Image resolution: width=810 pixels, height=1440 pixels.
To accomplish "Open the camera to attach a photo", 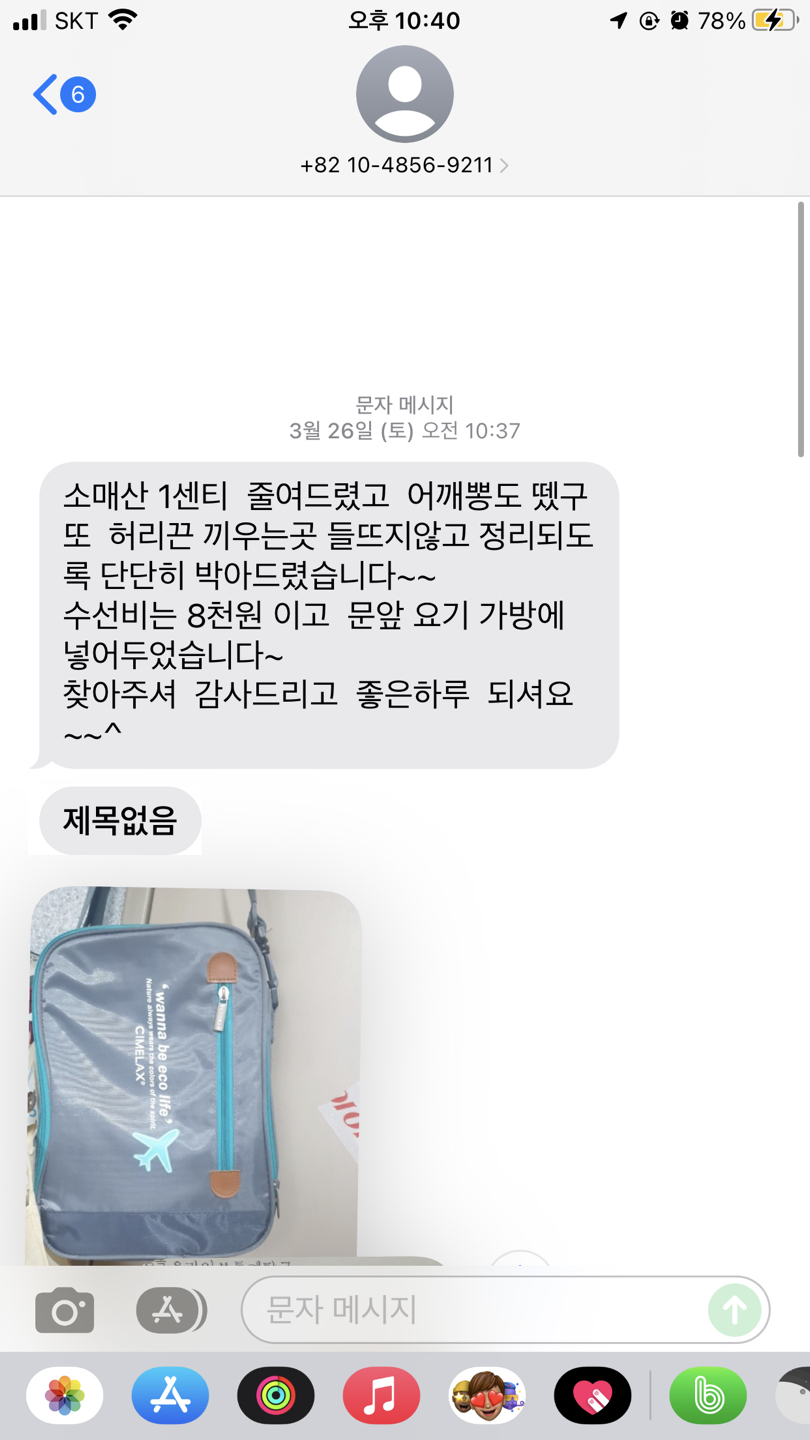I will (65, 1310).
